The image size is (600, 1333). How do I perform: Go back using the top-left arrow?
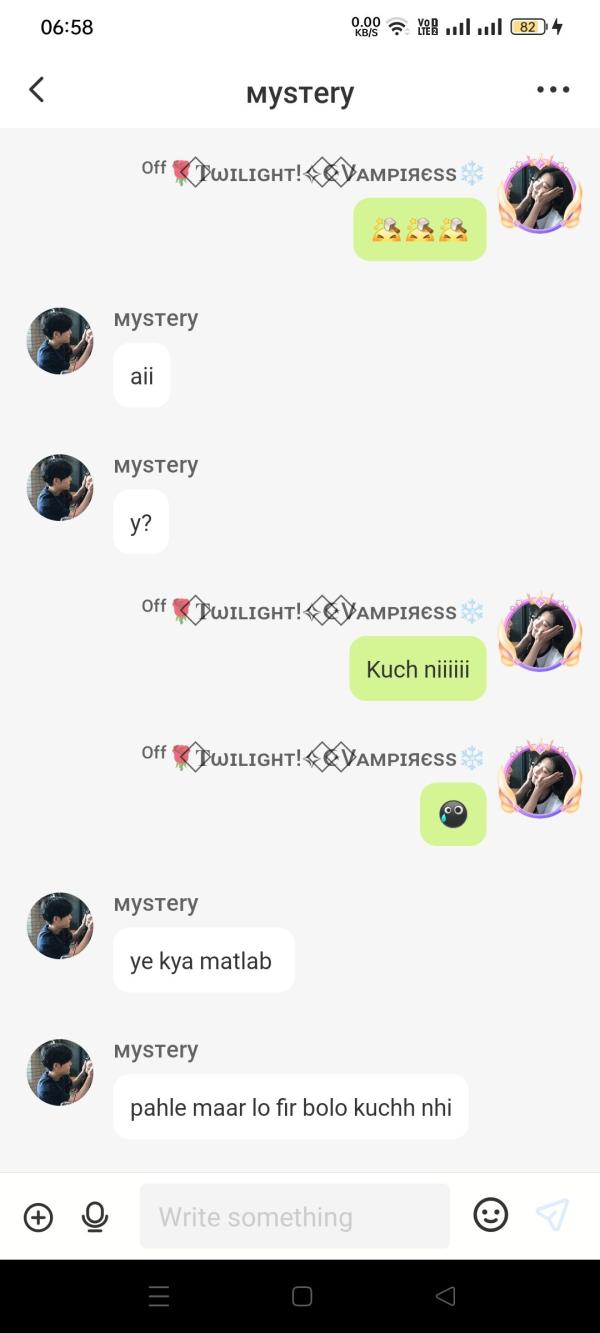coord(37,90)
